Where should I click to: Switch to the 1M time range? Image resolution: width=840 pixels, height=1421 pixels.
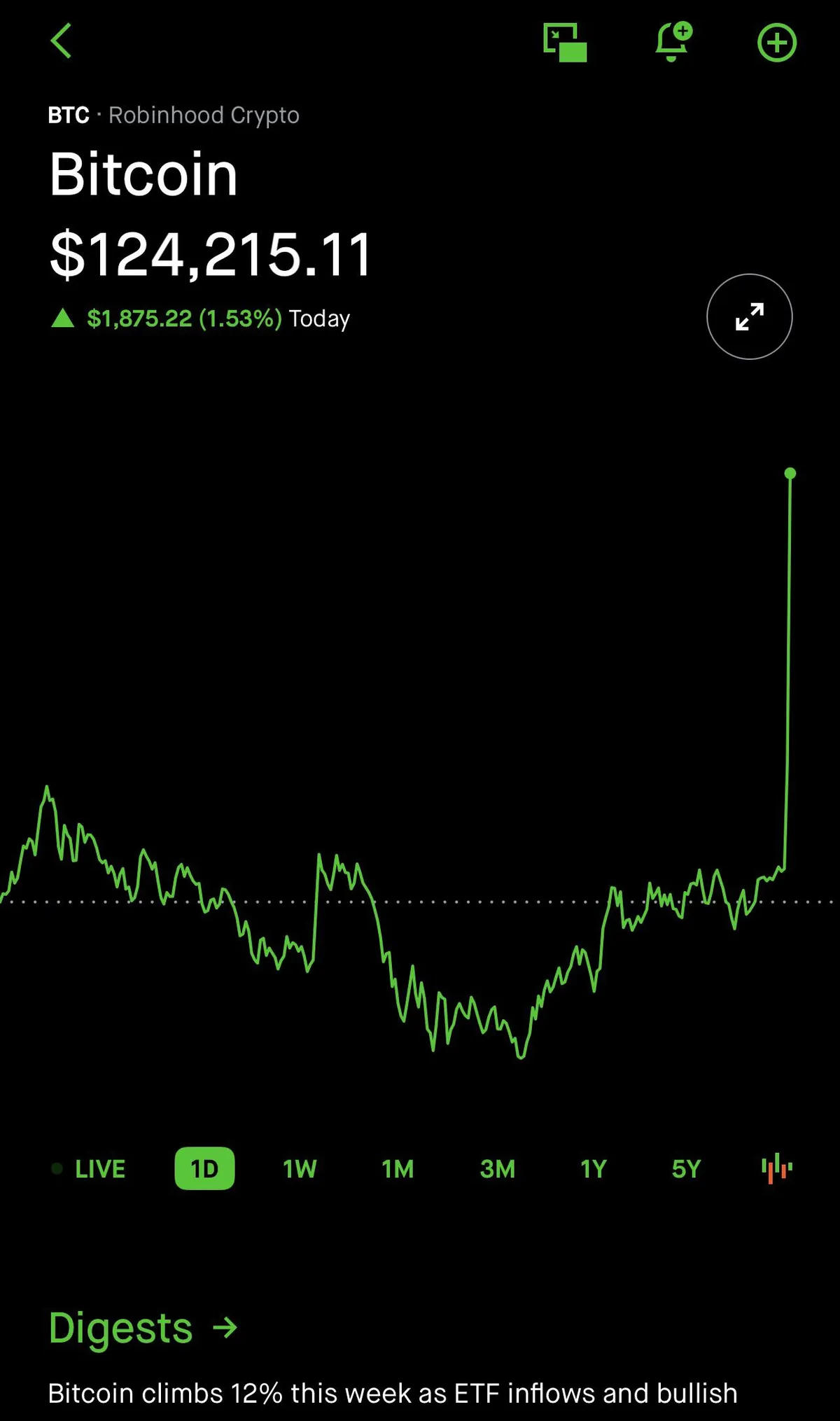click(x=398, y=1169)
